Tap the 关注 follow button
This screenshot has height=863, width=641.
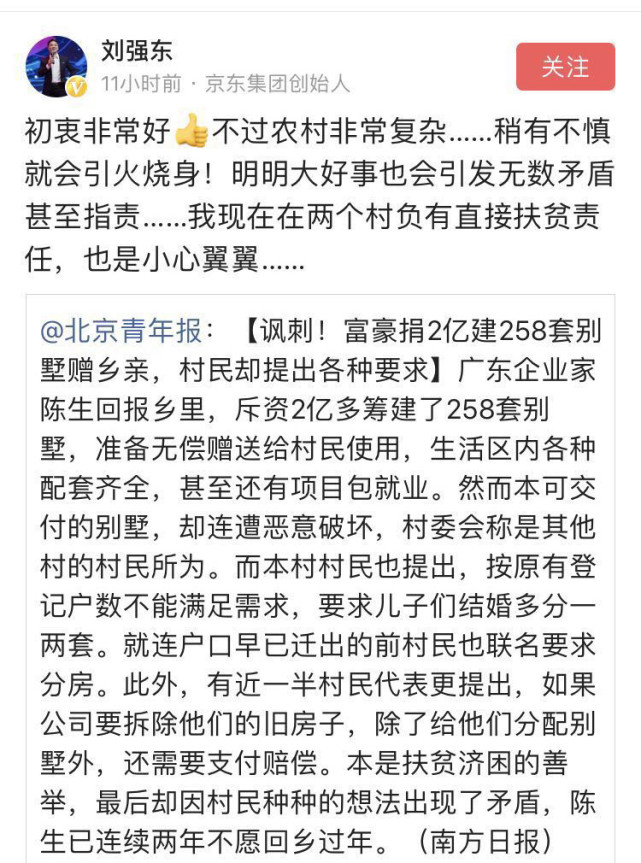[x=565, y=67]
